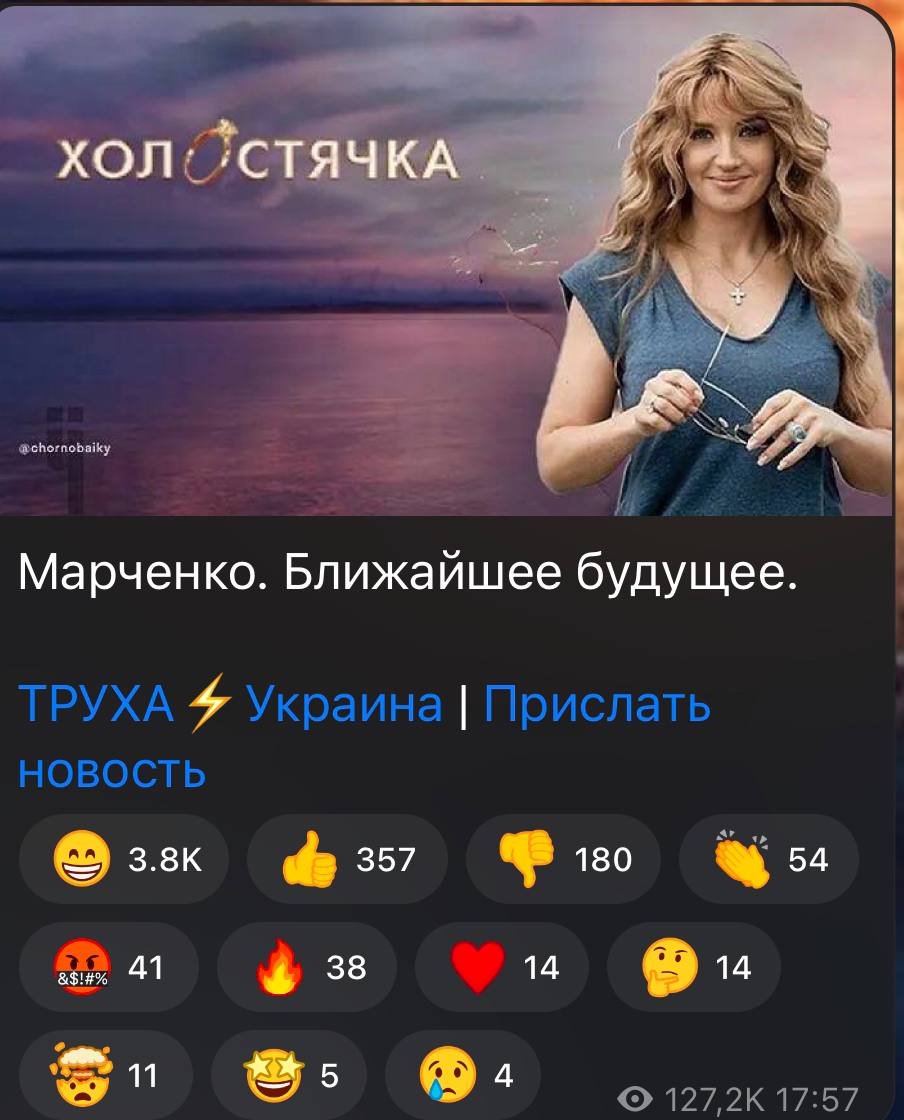The height and width of the screenshot is (1120, 904).
Task: Add a red heart reaction
Action: (x=503, y=968)
